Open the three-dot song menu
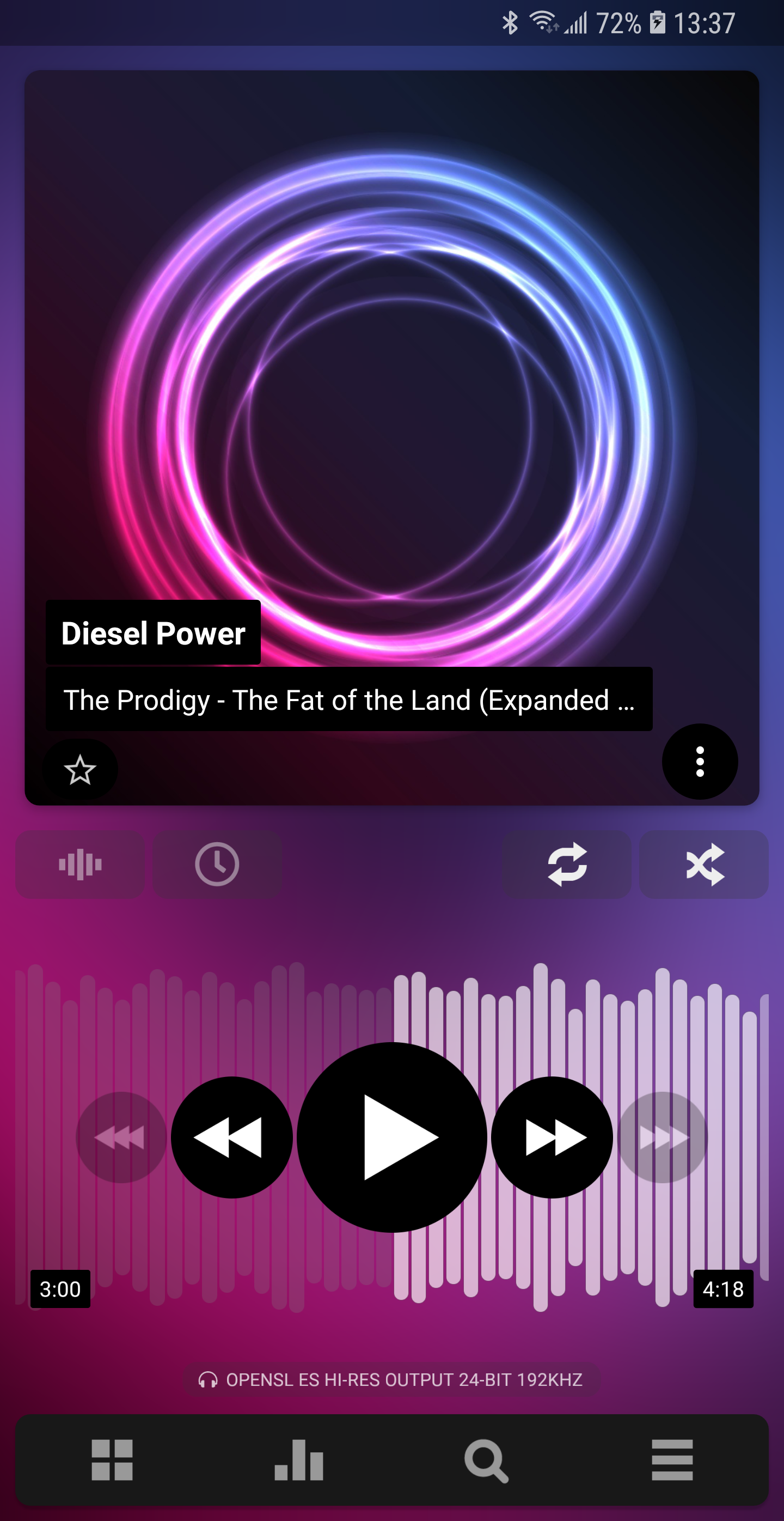The height and width of the screenshot is (1521, 784). pos(700,762)
